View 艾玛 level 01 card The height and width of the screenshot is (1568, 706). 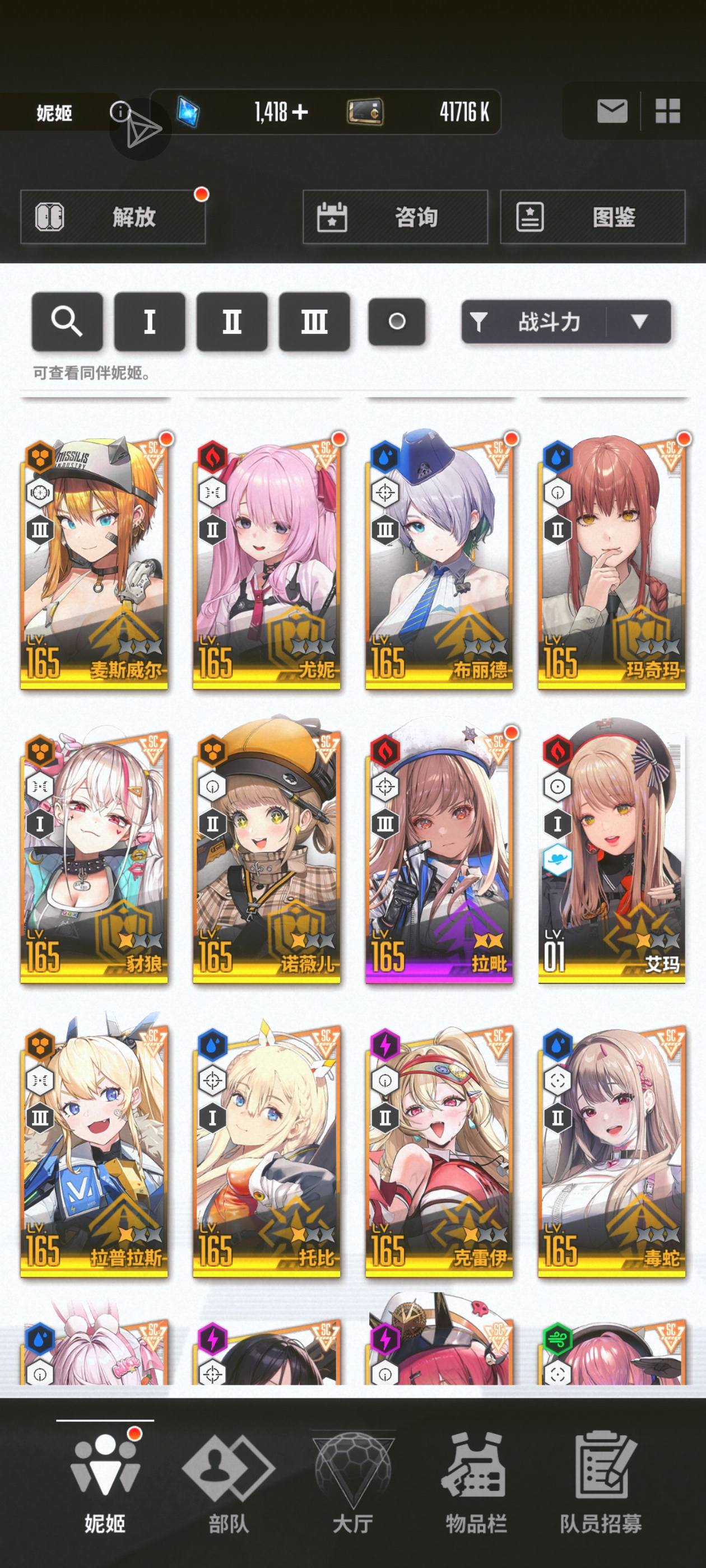pos(611,855)
